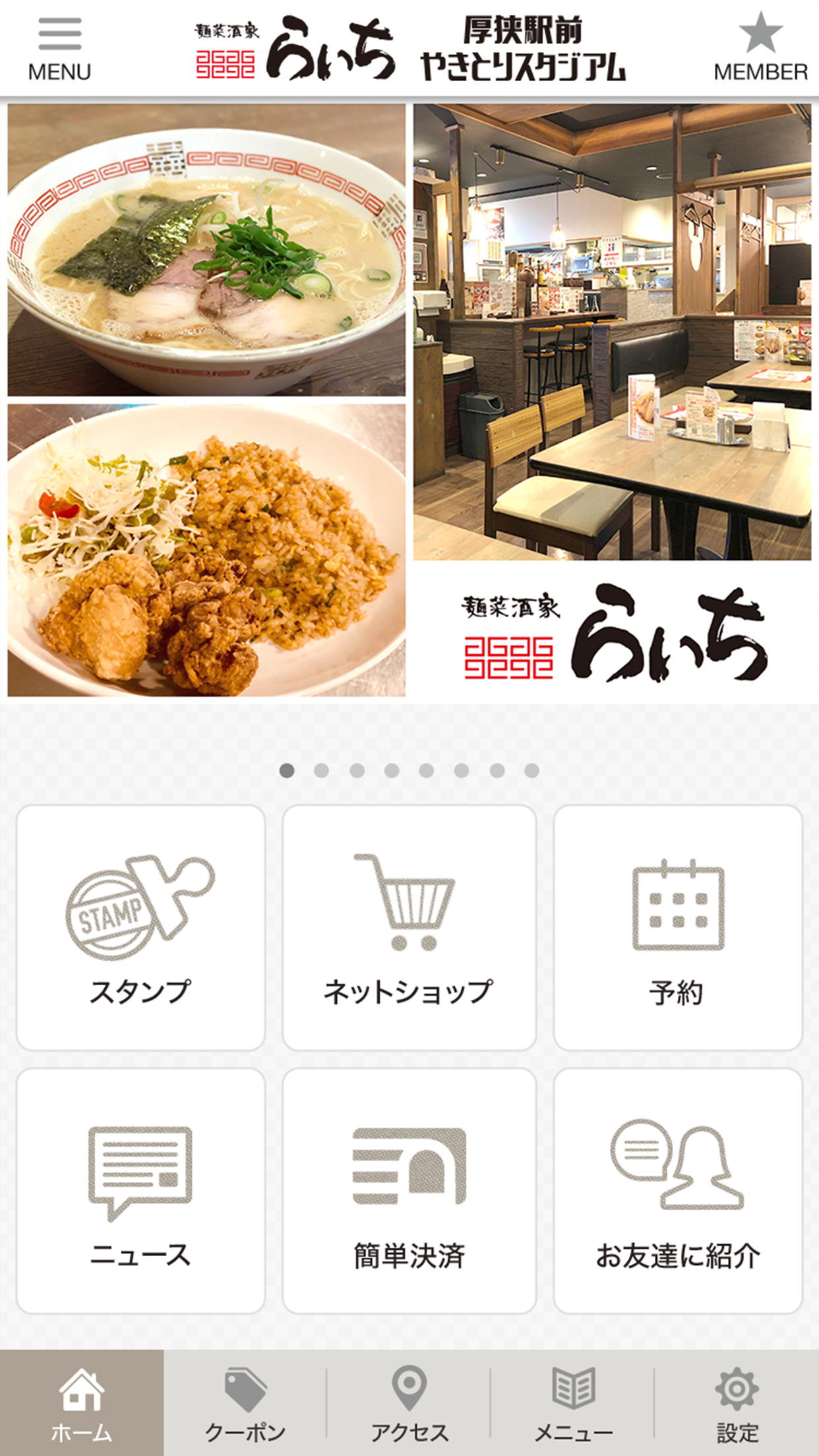Switch to the アクセス access tab

(x=409, y=1403)
